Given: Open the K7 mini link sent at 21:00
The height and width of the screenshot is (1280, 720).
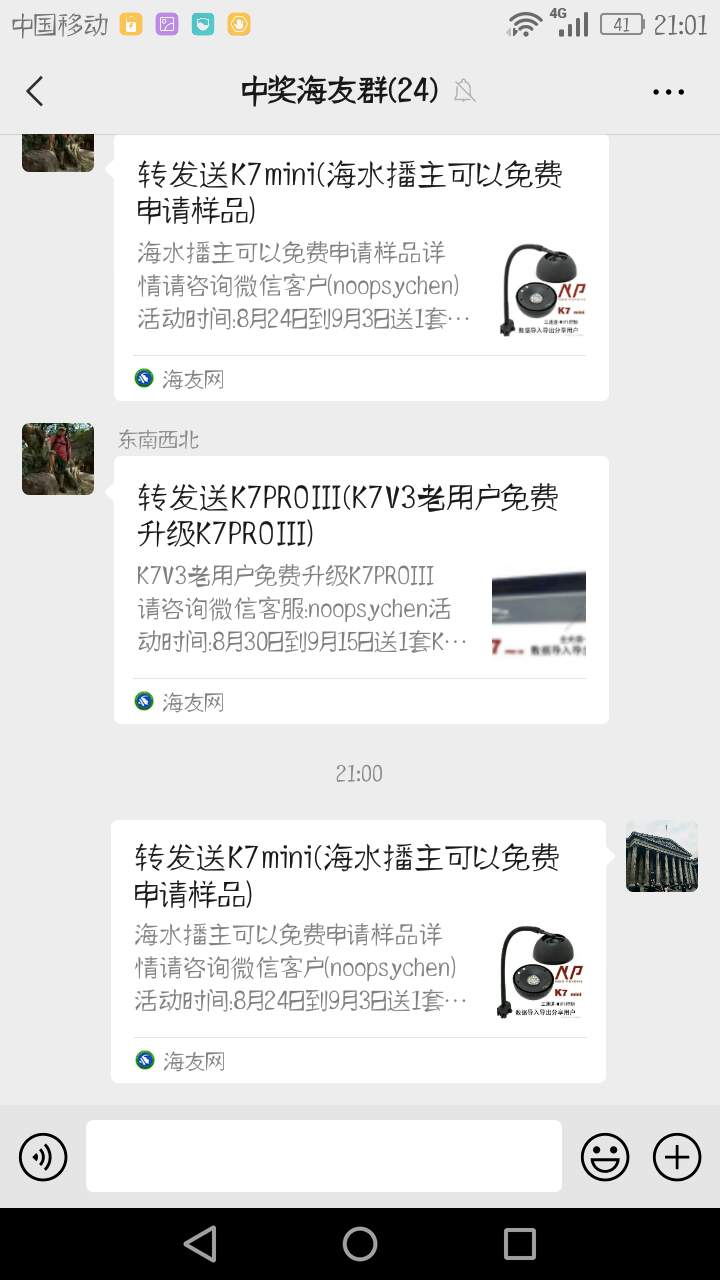Looking at the screenshot, I should (358, 950).
